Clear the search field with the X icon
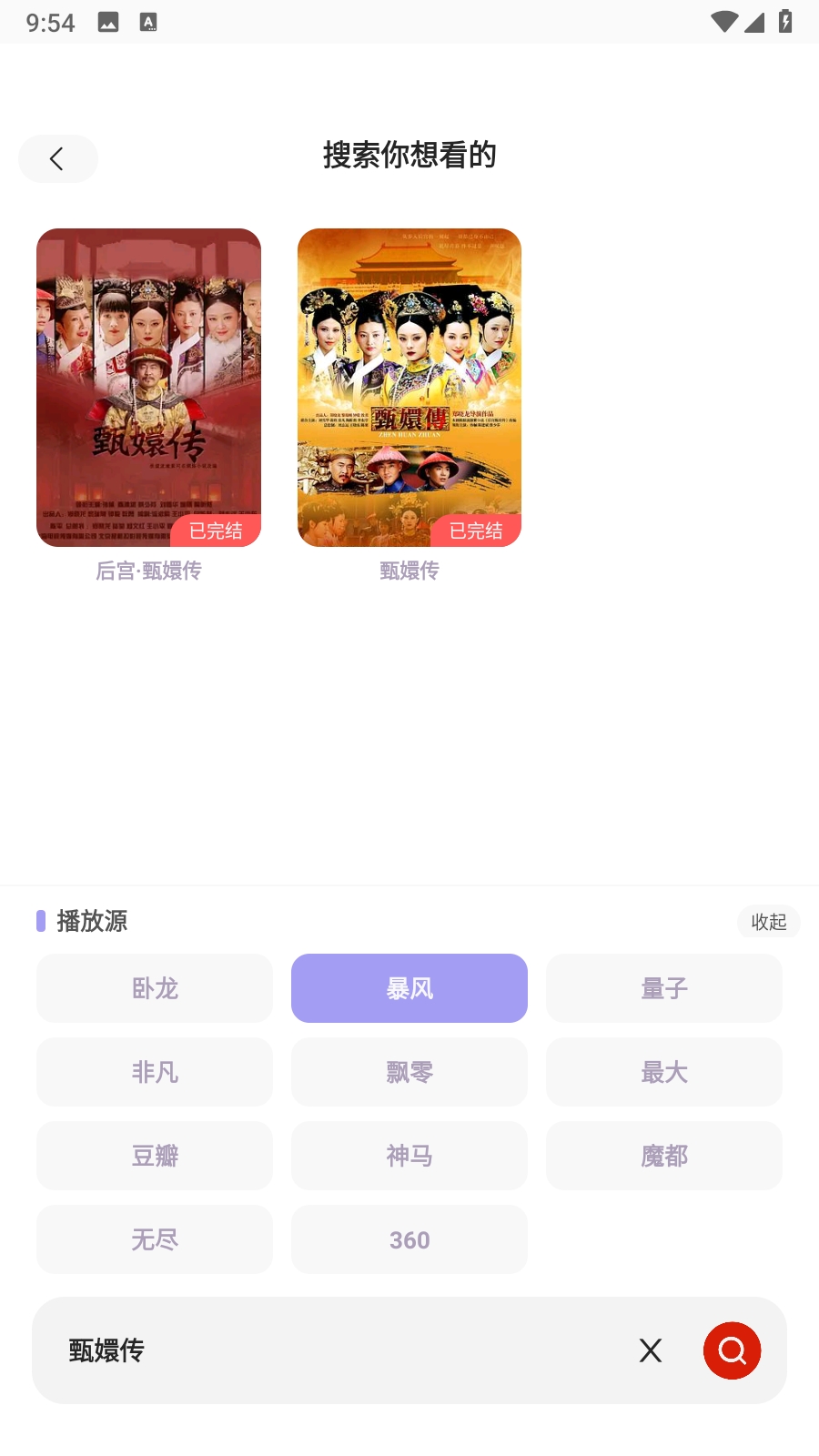 (x=650, y=1350)
